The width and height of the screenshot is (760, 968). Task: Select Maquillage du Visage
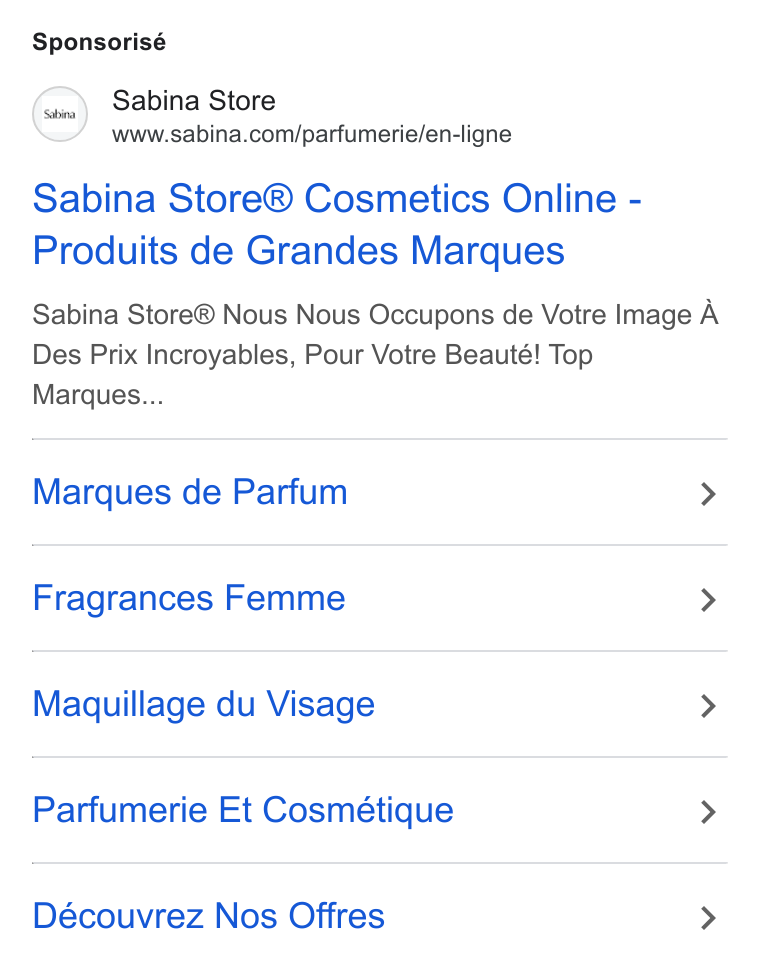tap(380, 704)
